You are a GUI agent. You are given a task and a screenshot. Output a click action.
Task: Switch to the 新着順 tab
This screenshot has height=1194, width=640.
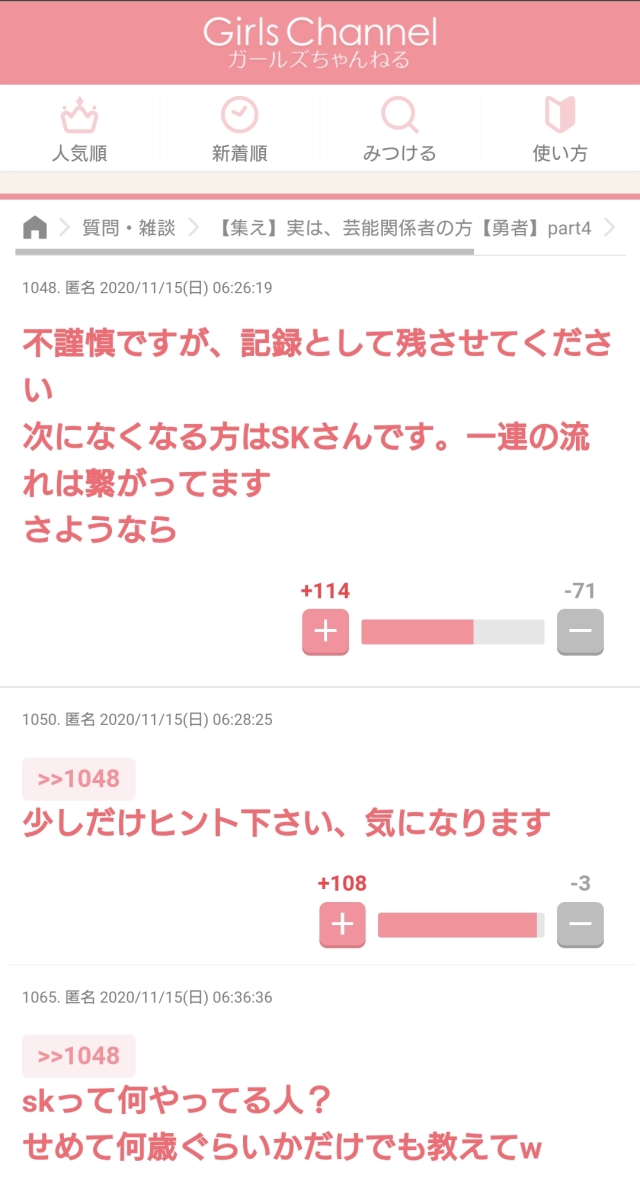[239, 130]
